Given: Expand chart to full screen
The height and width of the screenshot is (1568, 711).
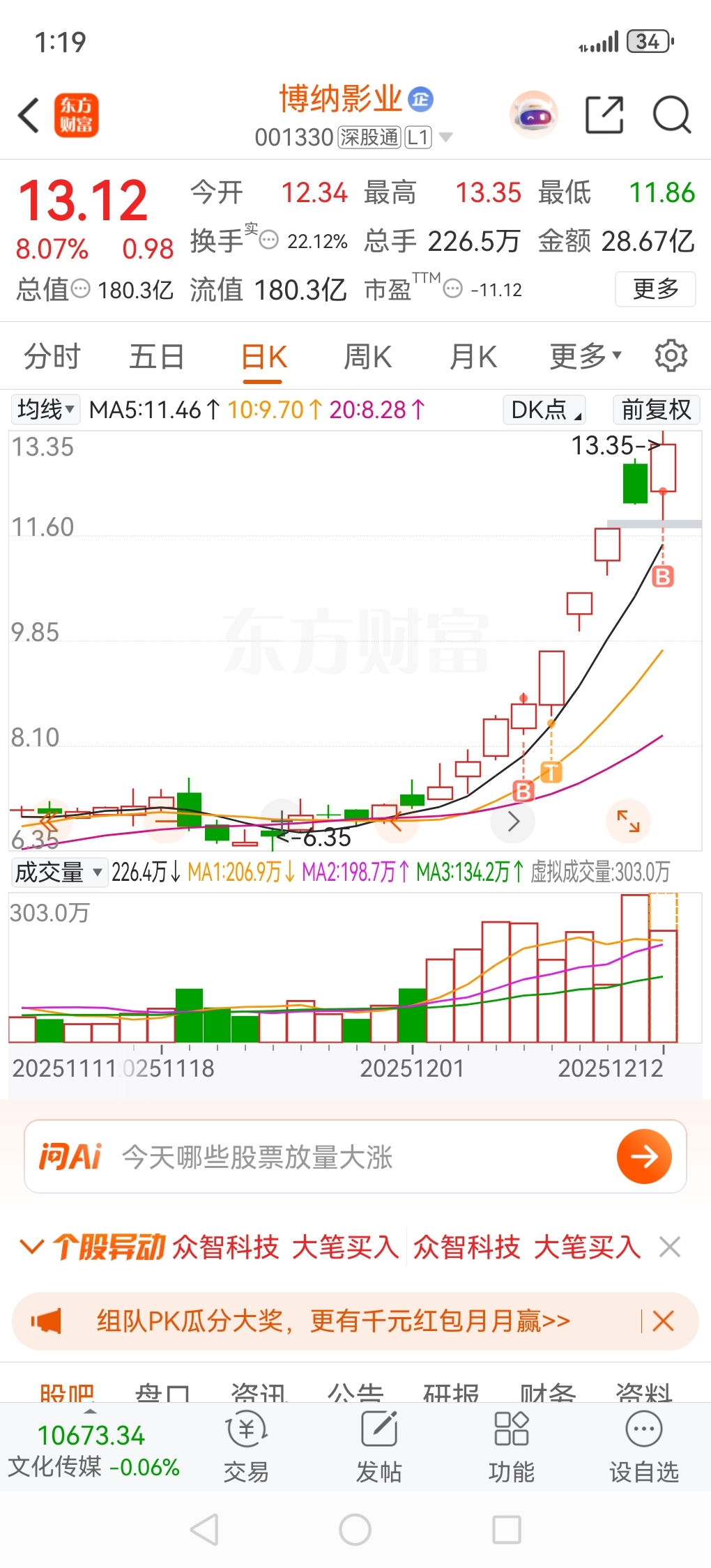Looking at the screenshot, I should (x=628, y=821).
